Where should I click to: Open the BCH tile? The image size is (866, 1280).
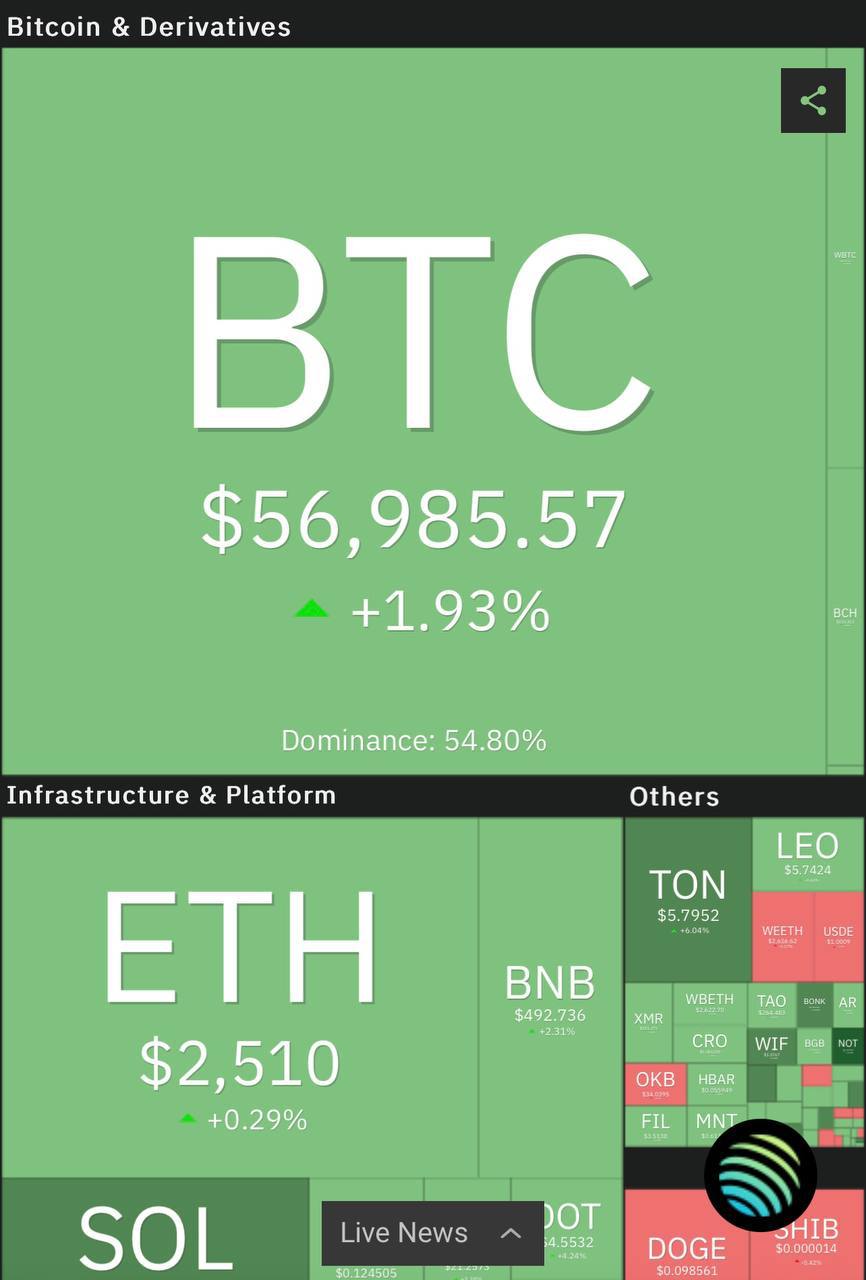pos(845,615)
